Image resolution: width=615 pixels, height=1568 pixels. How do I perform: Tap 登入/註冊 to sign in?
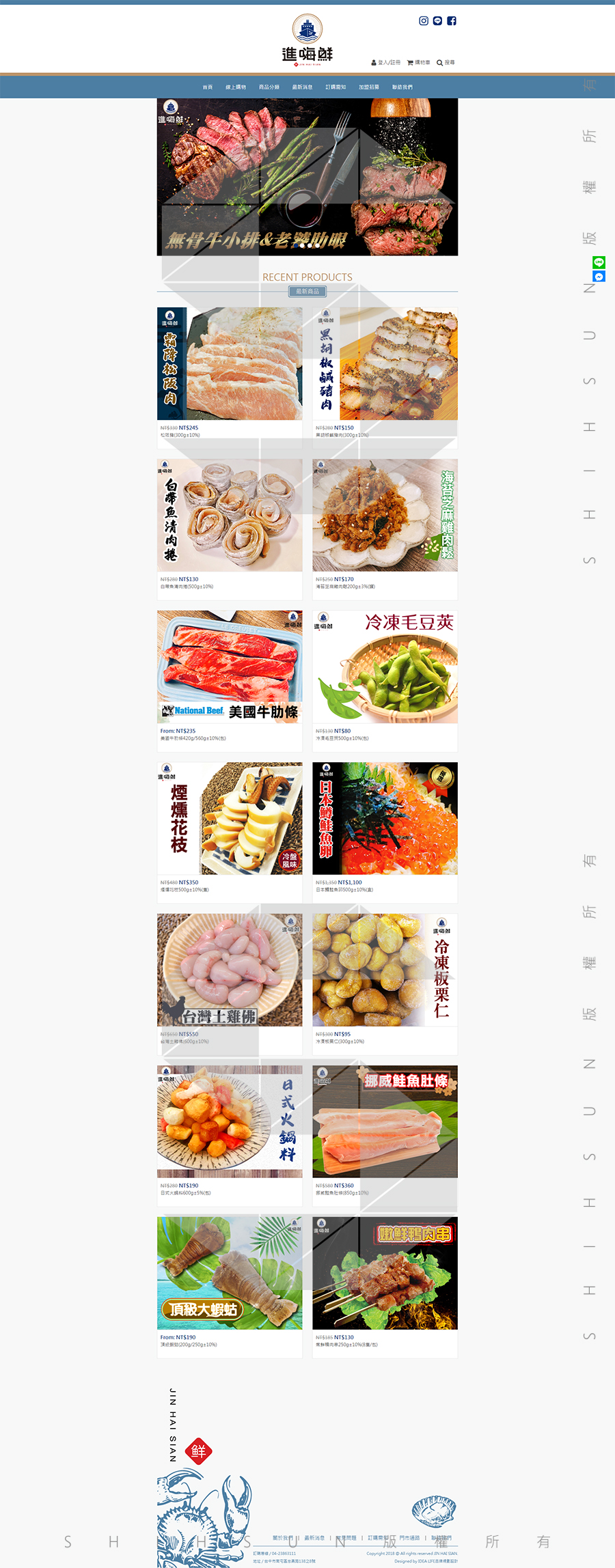(x=386, y=63)
